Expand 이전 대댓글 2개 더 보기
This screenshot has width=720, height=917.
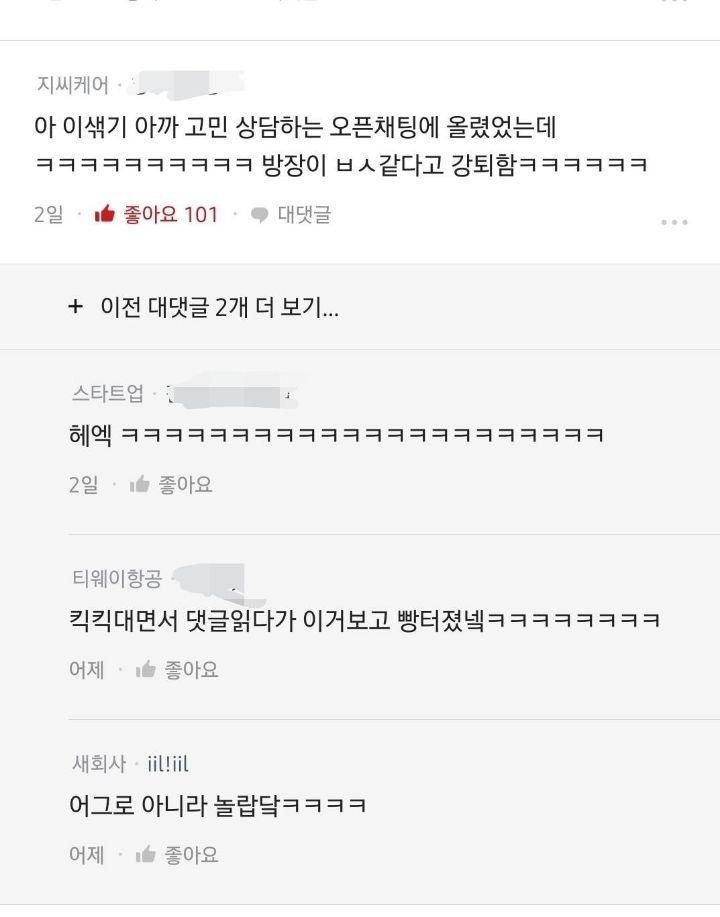(205, 308)
